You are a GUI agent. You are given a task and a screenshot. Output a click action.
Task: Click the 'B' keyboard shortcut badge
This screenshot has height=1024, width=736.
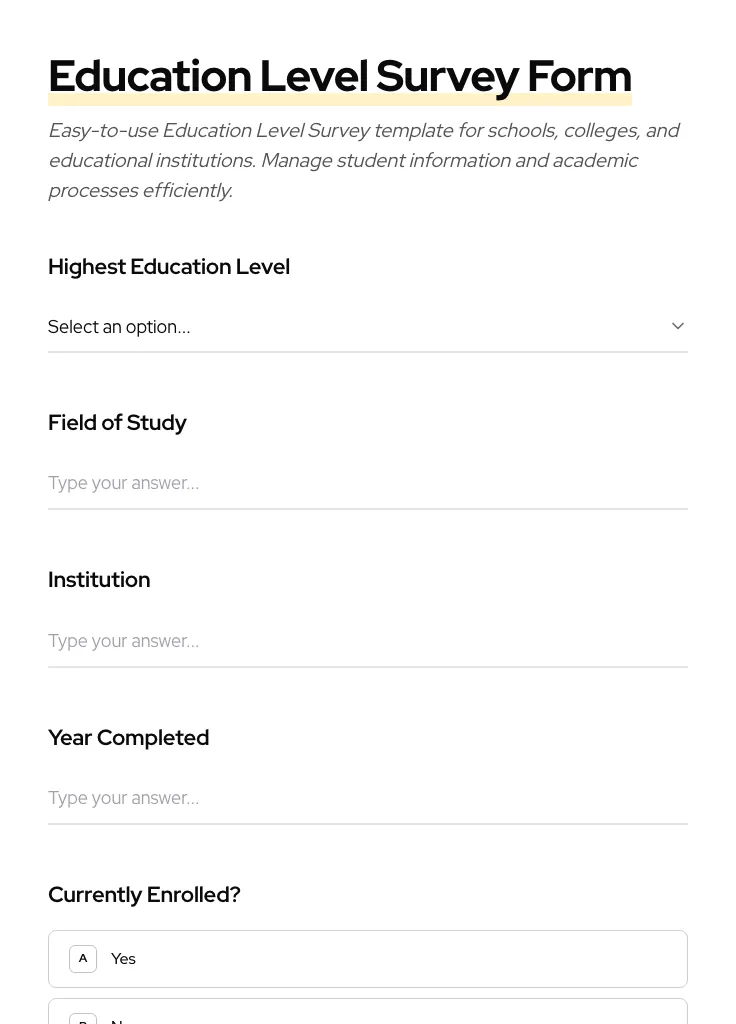83,1020
